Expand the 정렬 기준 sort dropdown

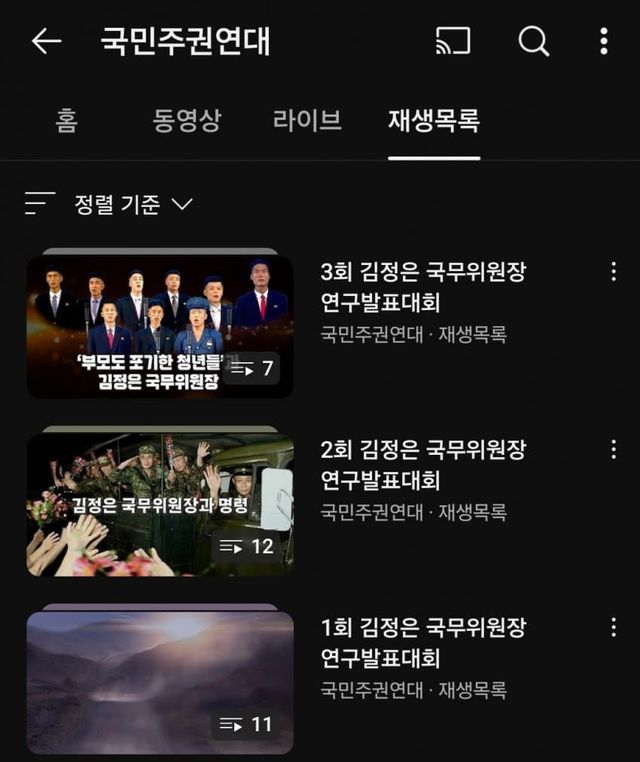click(110, 204)
